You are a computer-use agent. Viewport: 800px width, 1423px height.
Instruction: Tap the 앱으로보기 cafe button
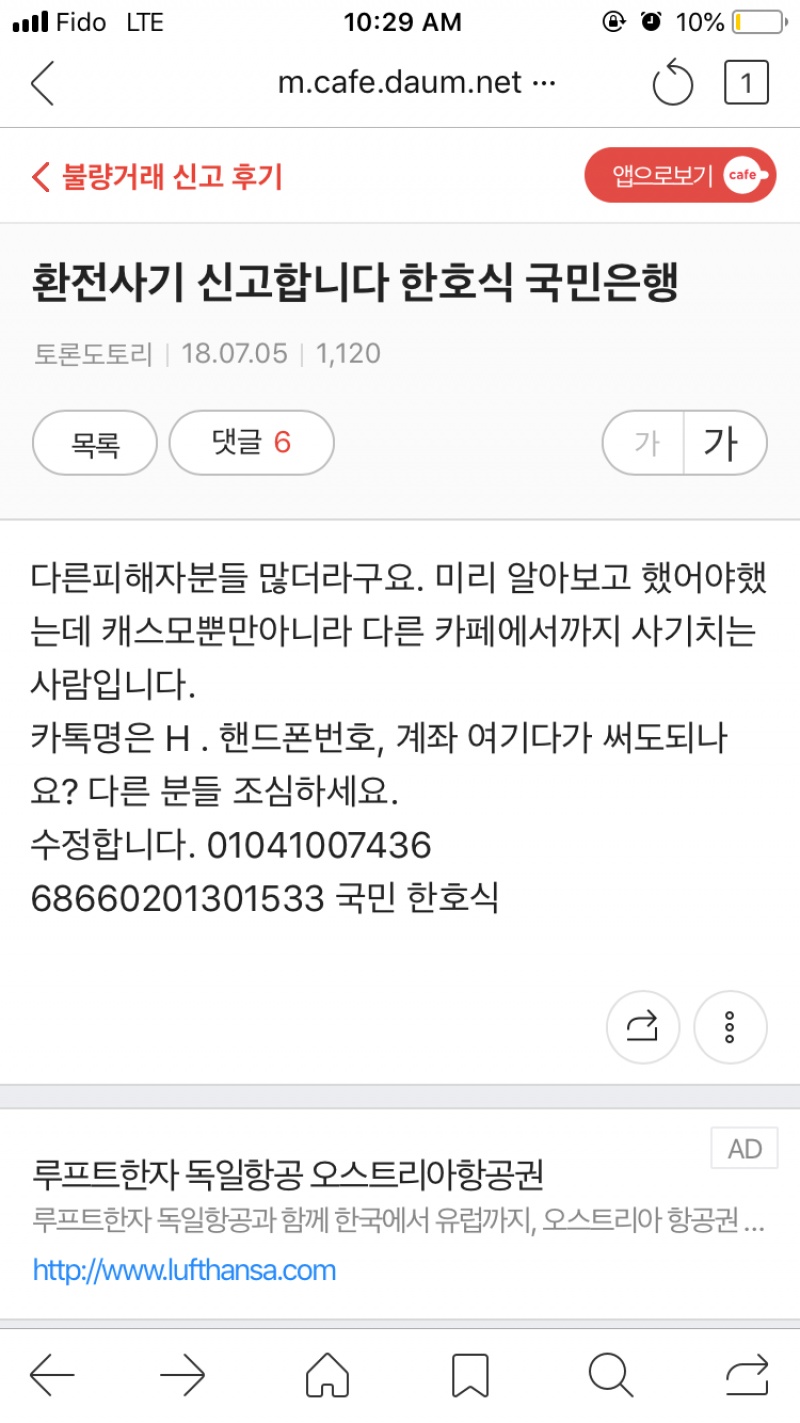pyautogui.click(x=680, y=176)
